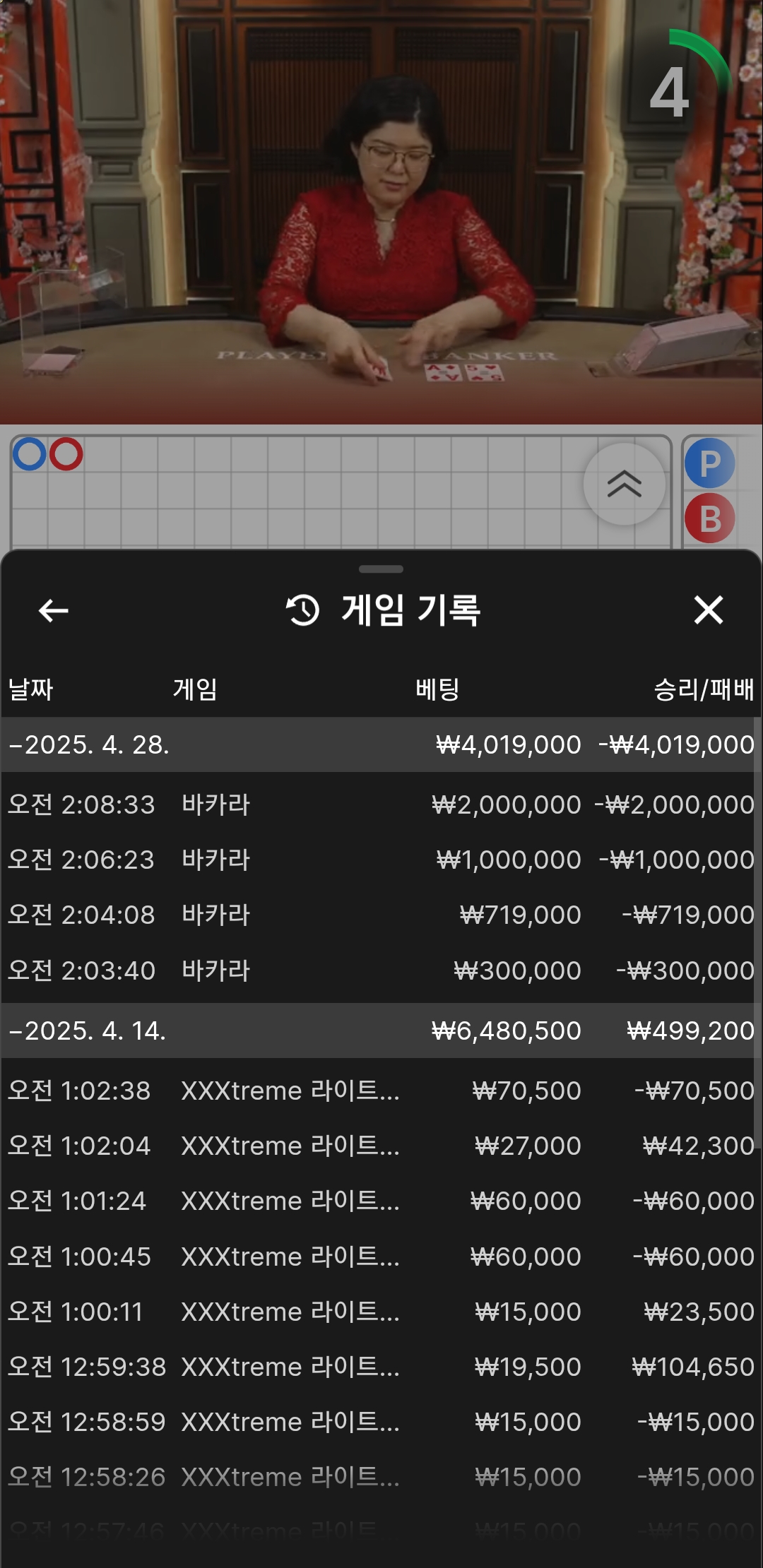Screen dimensions: 763x1568
Task: Collapse the 2025. 4. 28. date group
Action: [89, 744]
